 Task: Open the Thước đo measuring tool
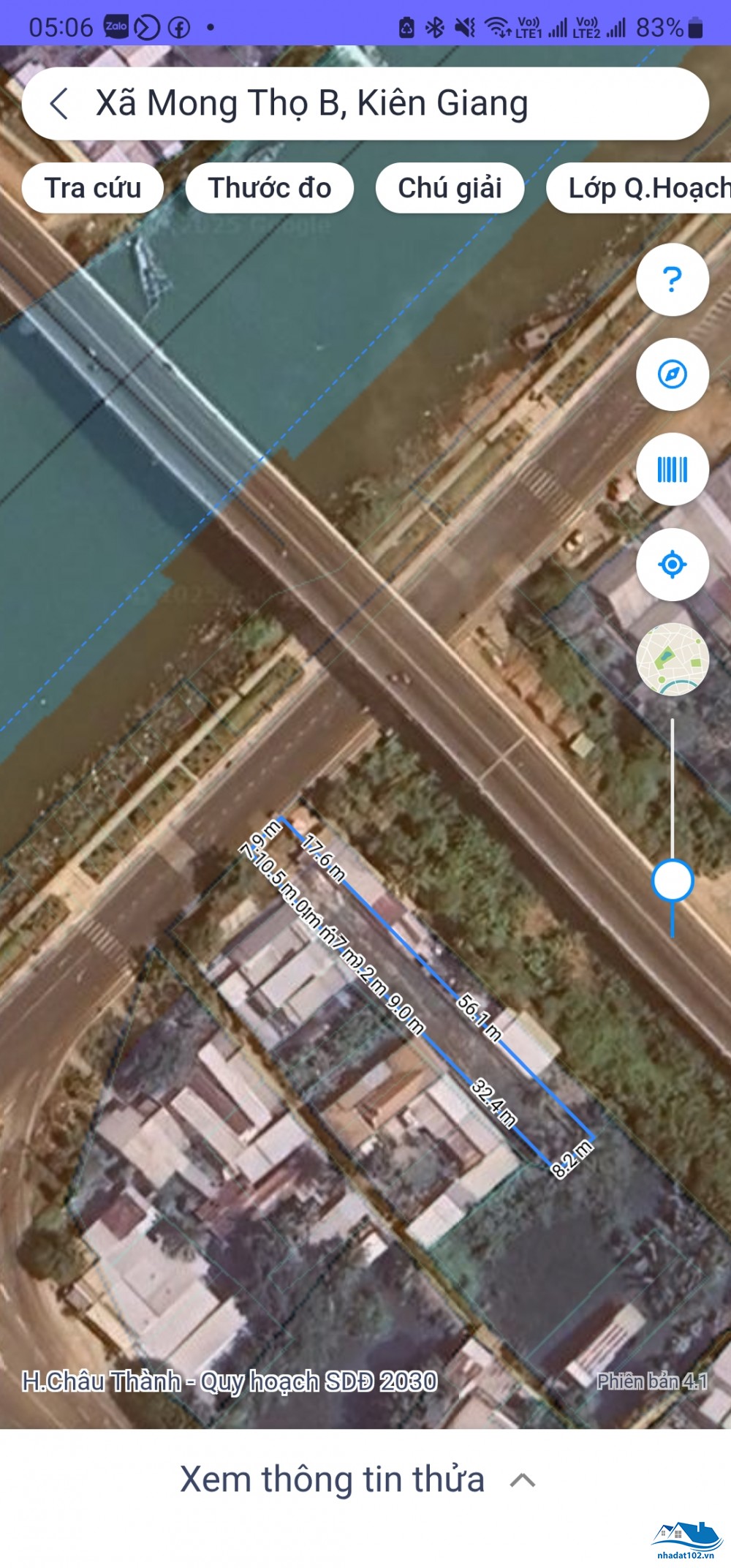click(270, 188)
